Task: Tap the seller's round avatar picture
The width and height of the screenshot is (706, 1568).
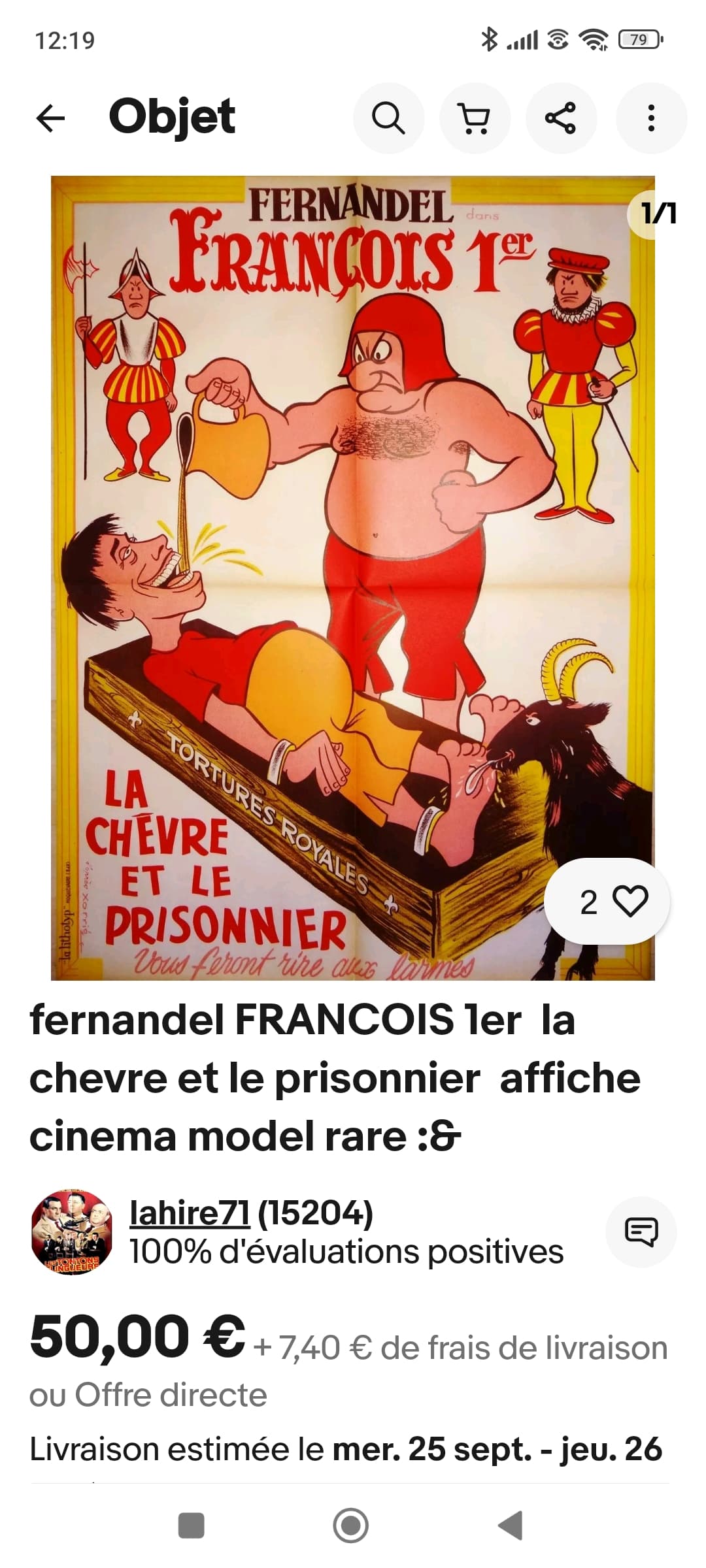Action: tap(72, 1232)
